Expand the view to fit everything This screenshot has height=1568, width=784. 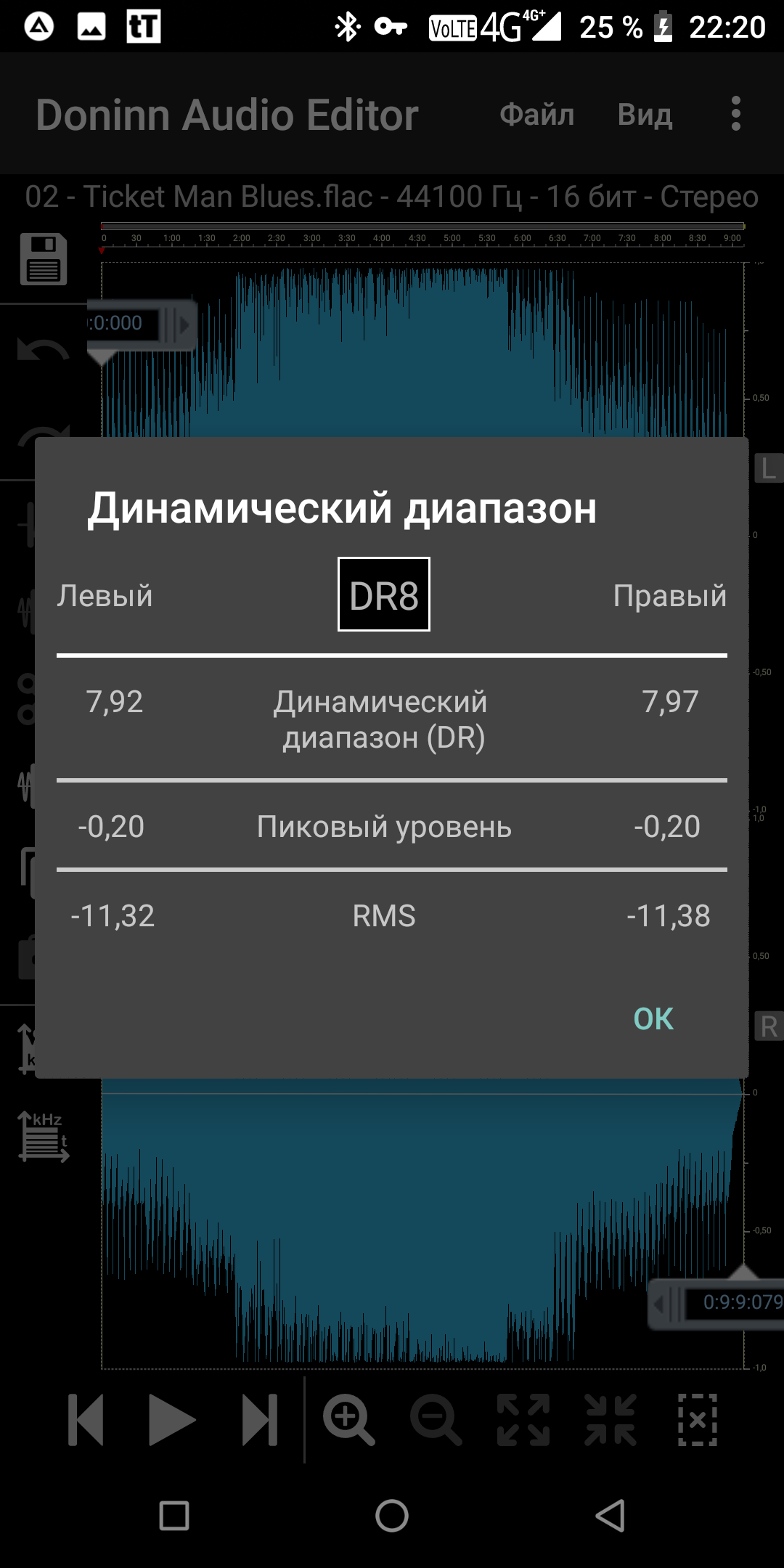point(523,1419)
